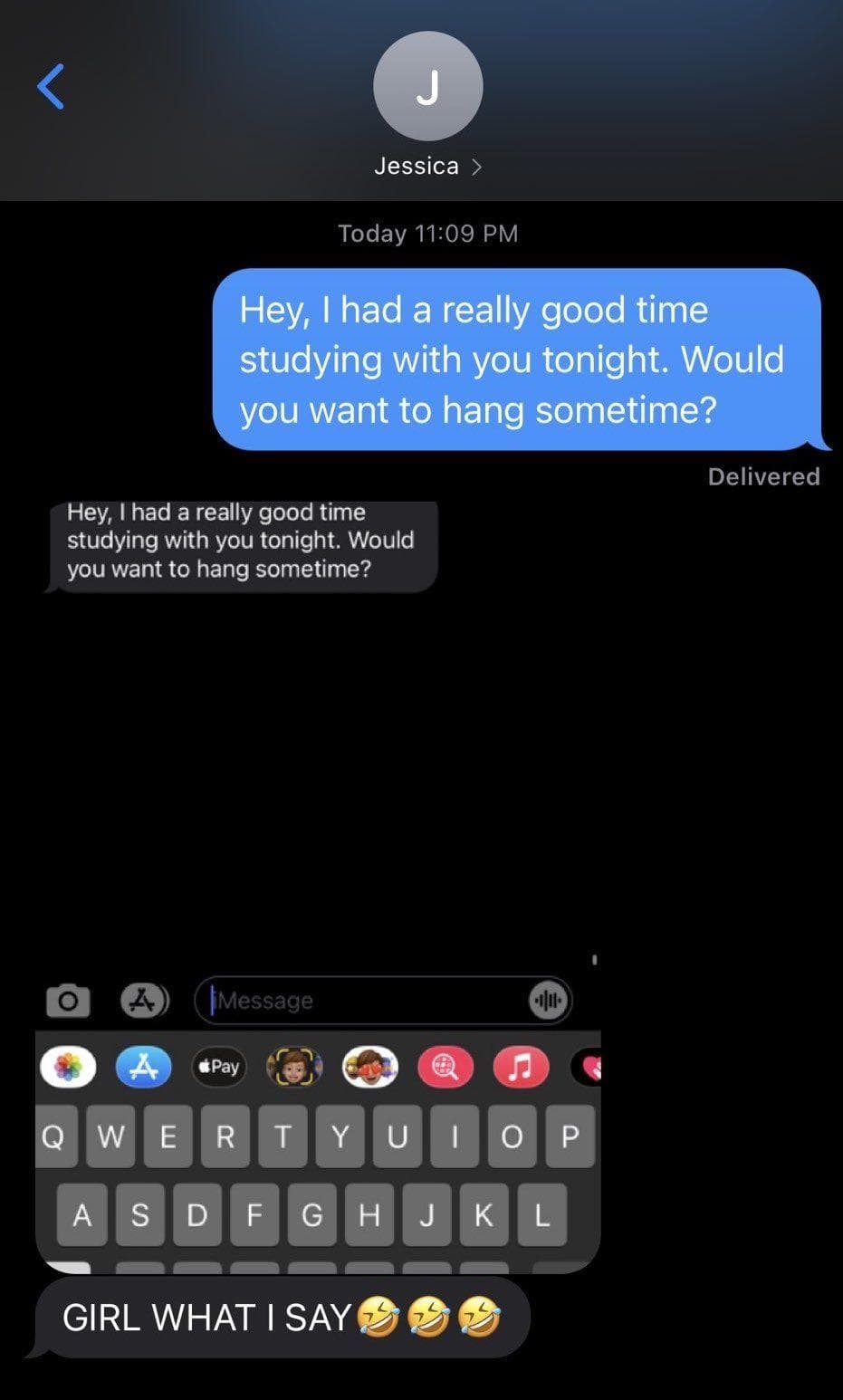Tap the GIRL WHAT I SAY message
Screen dimensions: 843x1400
pos(281,1318)
